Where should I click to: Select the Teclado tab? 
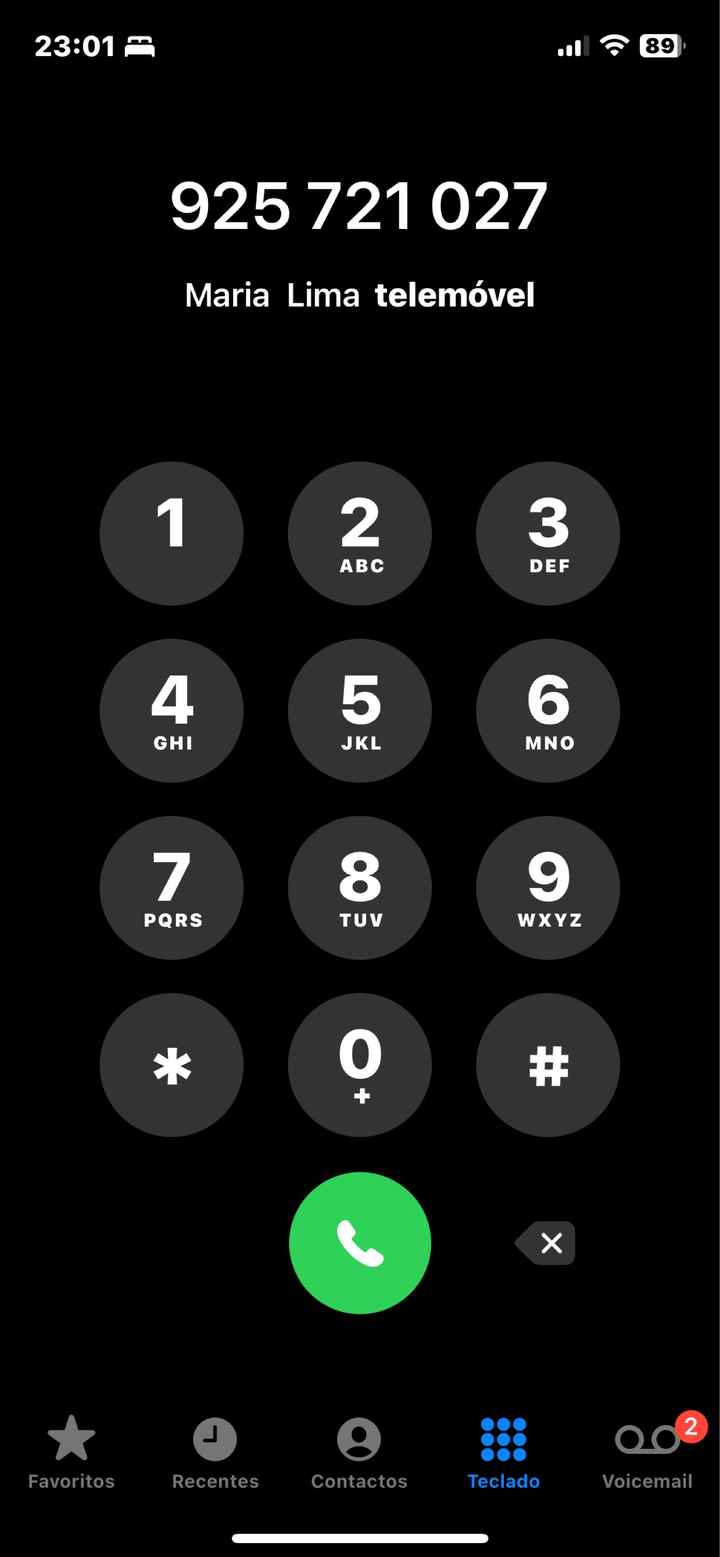(x=503, y=1453)
